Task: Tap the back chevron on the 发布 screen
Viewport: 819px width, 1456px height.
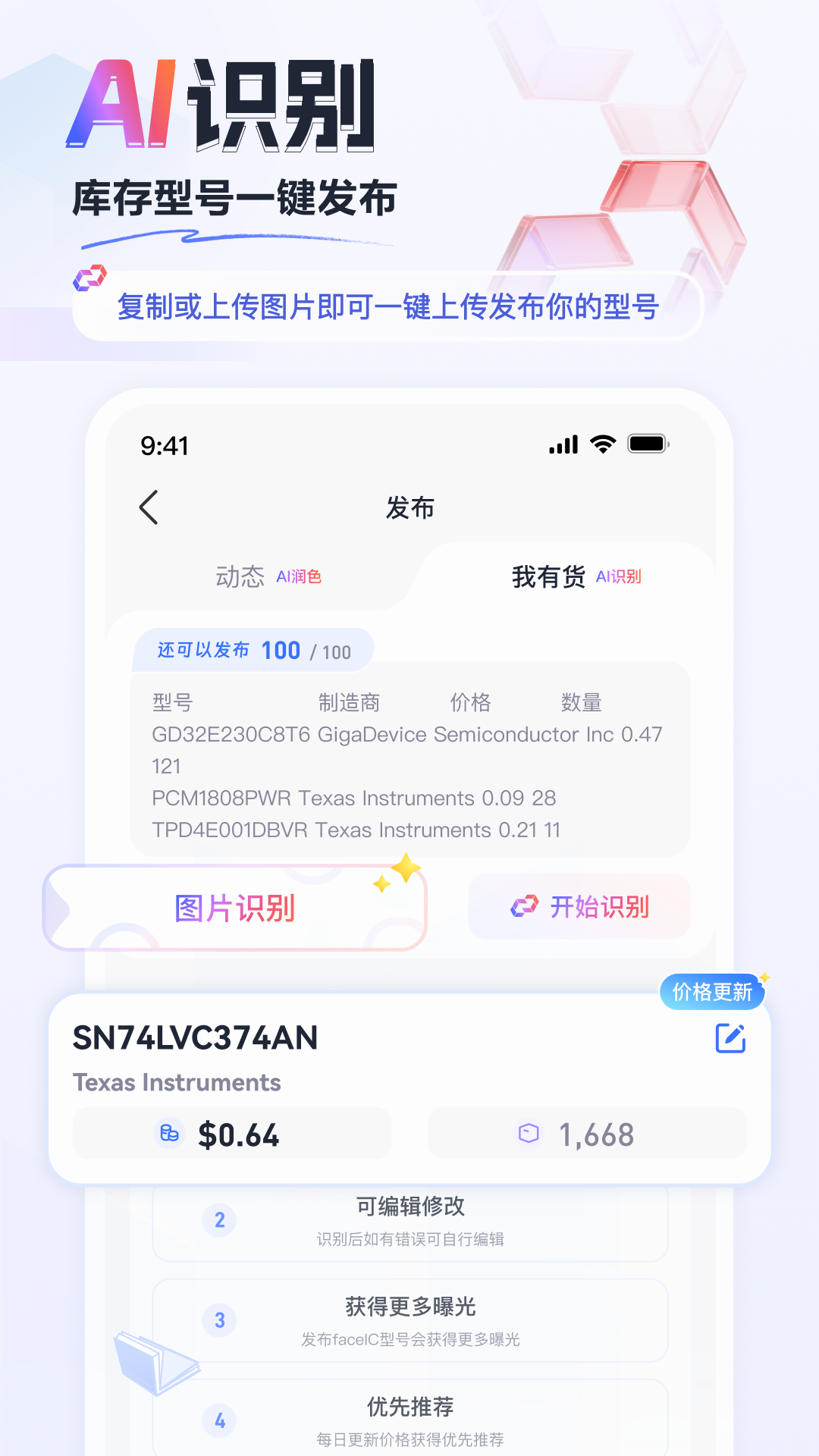Action: (149, 508)
